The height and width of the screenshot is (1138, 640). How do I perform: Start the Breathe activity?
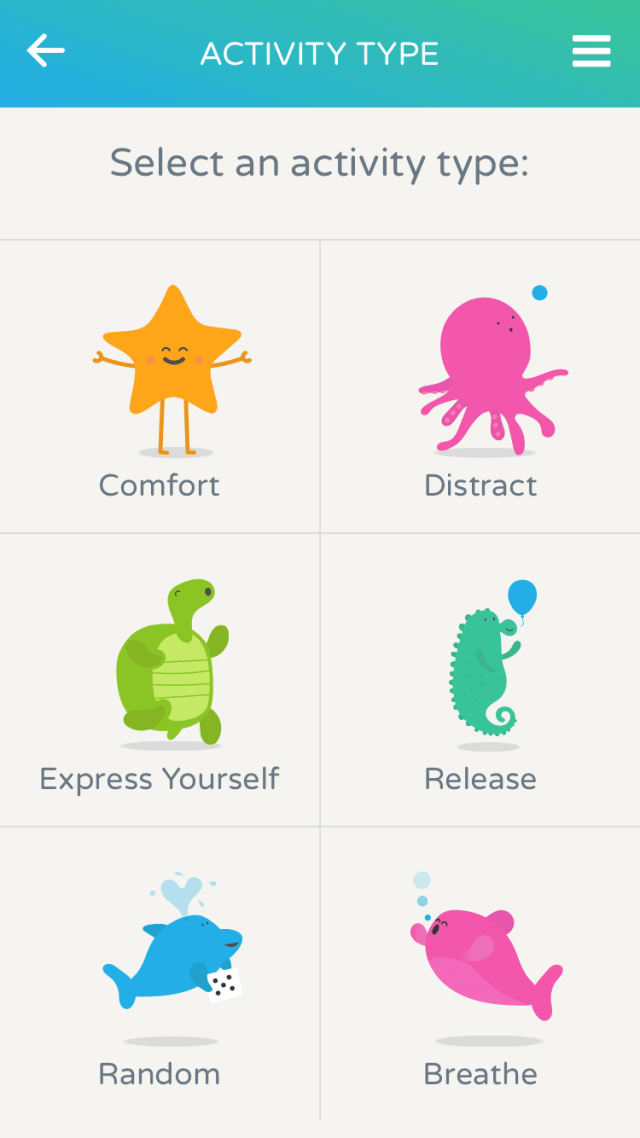coord(481,975)
